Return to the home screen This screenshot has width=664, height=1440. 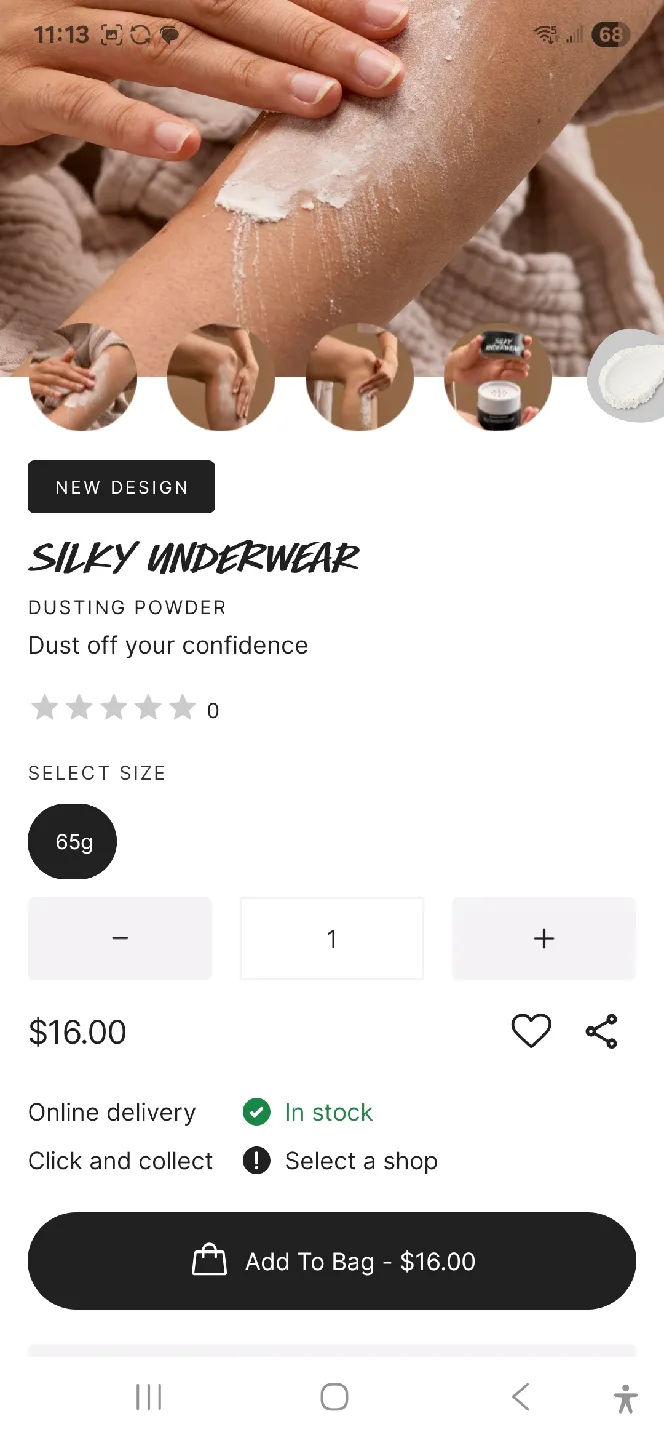pyautogui.click(x=334, y=1397)
